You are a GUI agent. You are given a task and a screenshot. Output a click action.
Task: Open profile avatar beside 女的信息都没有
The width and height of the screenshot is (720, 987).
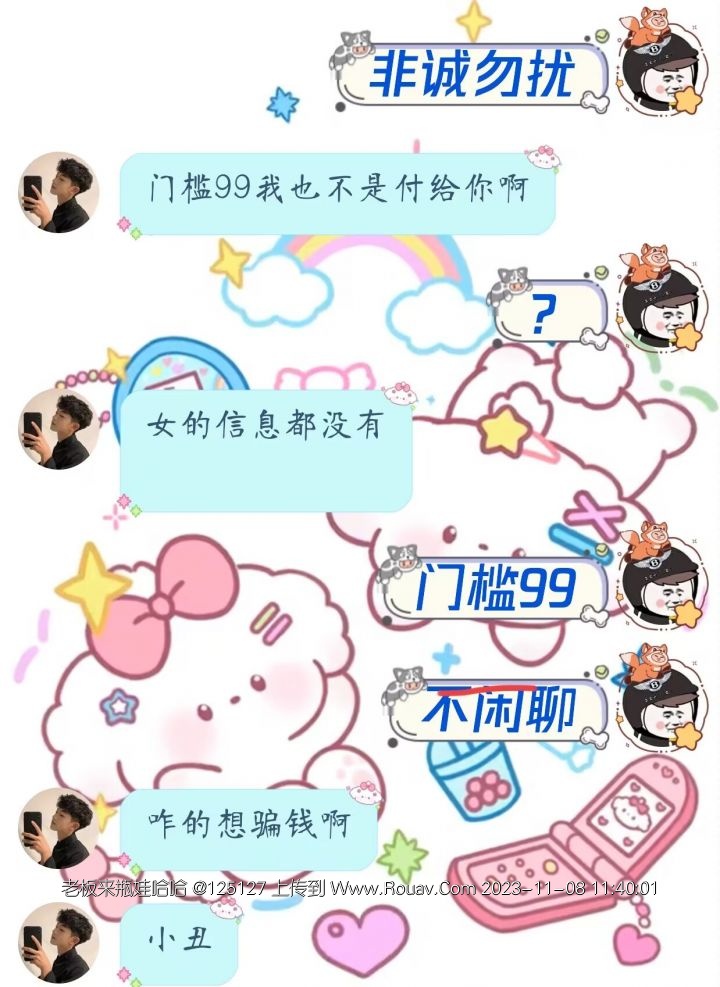click(58, 427)
